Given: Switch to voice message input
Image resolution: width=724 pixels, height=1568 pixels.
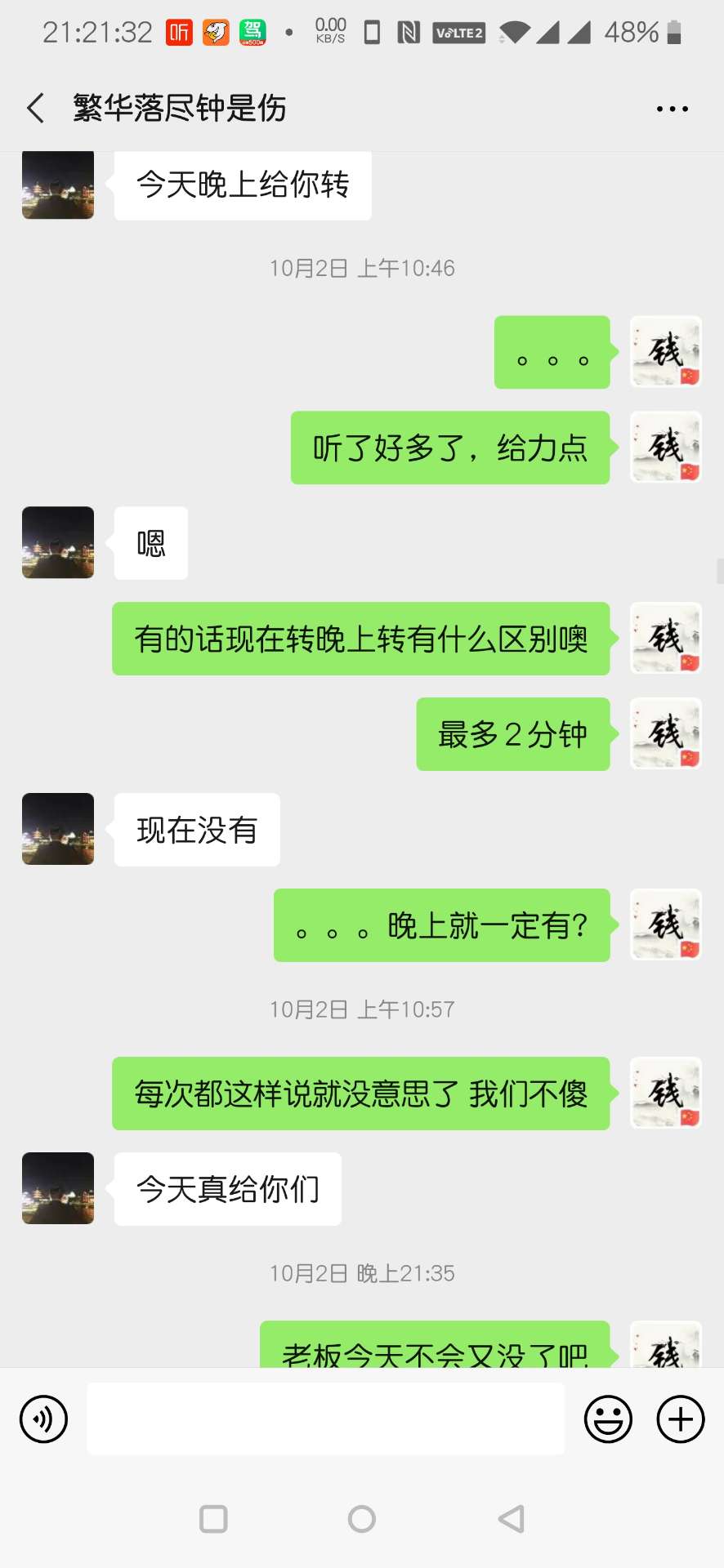Looking at the screenshot, I should click(x=43, y=1419).
